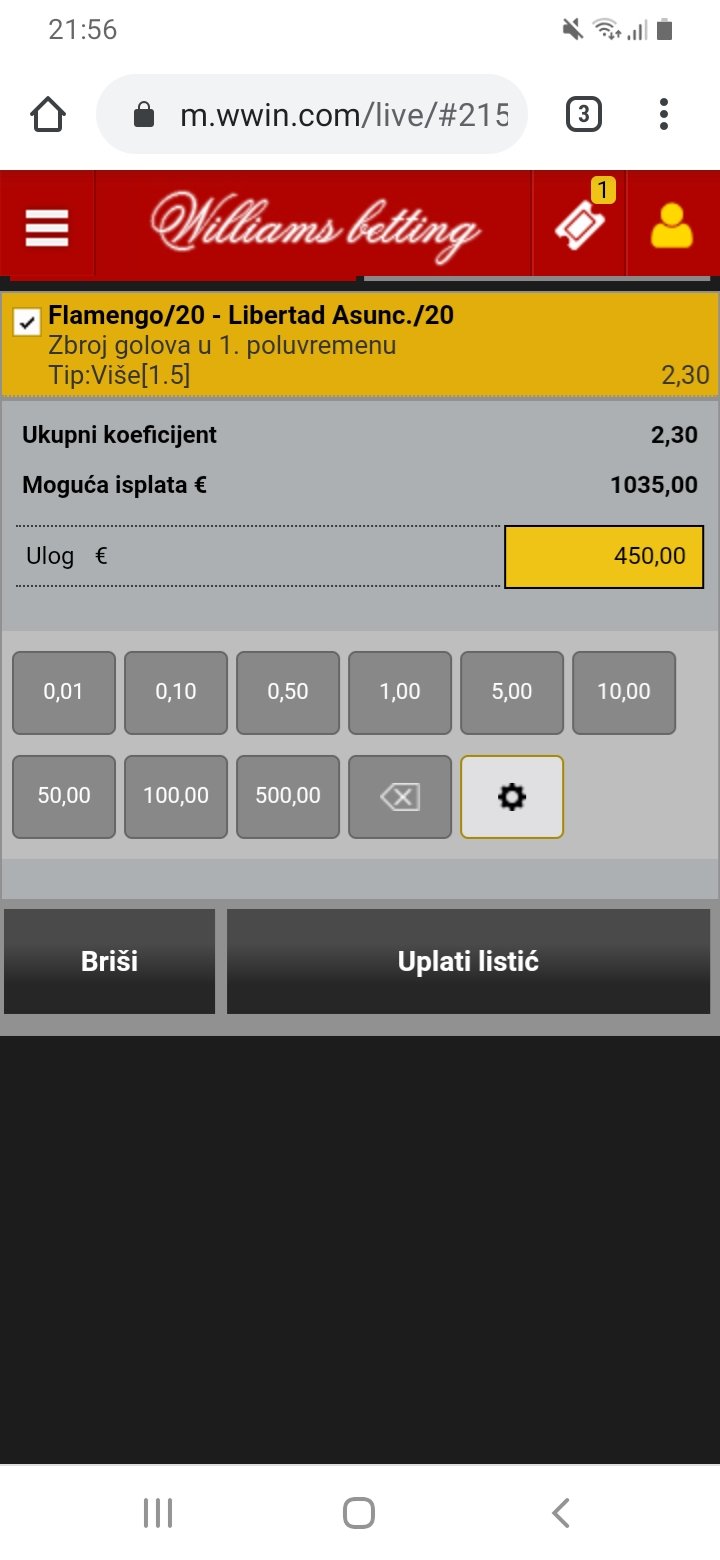
Task: Clear the slip with Briši
Action: [109, 962]
